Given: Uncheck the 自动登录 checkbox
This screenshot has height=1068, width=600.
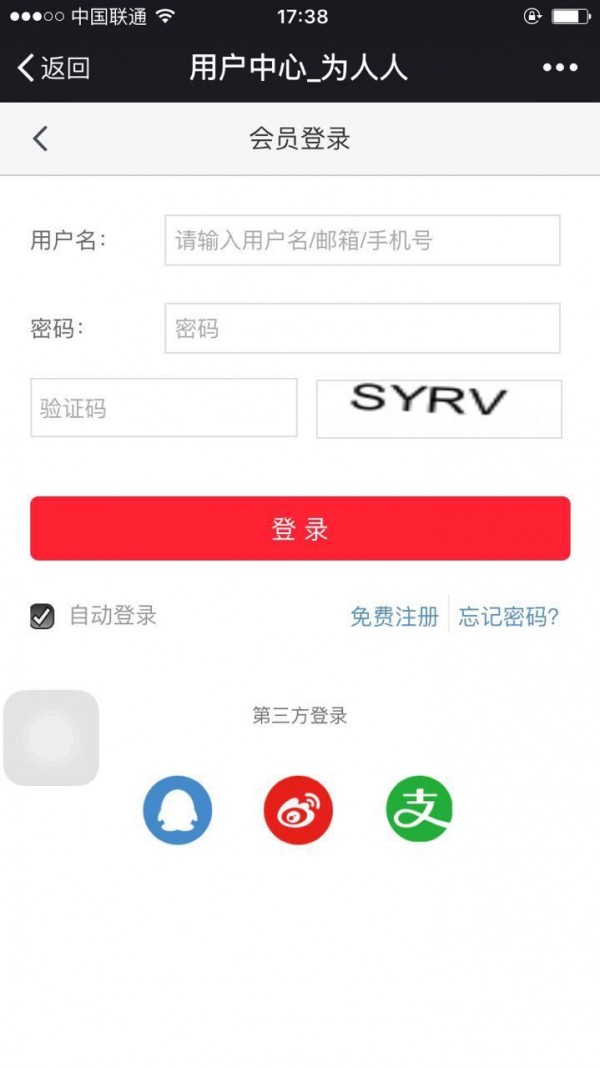Looking at the screenshot, I should point(42,616).
